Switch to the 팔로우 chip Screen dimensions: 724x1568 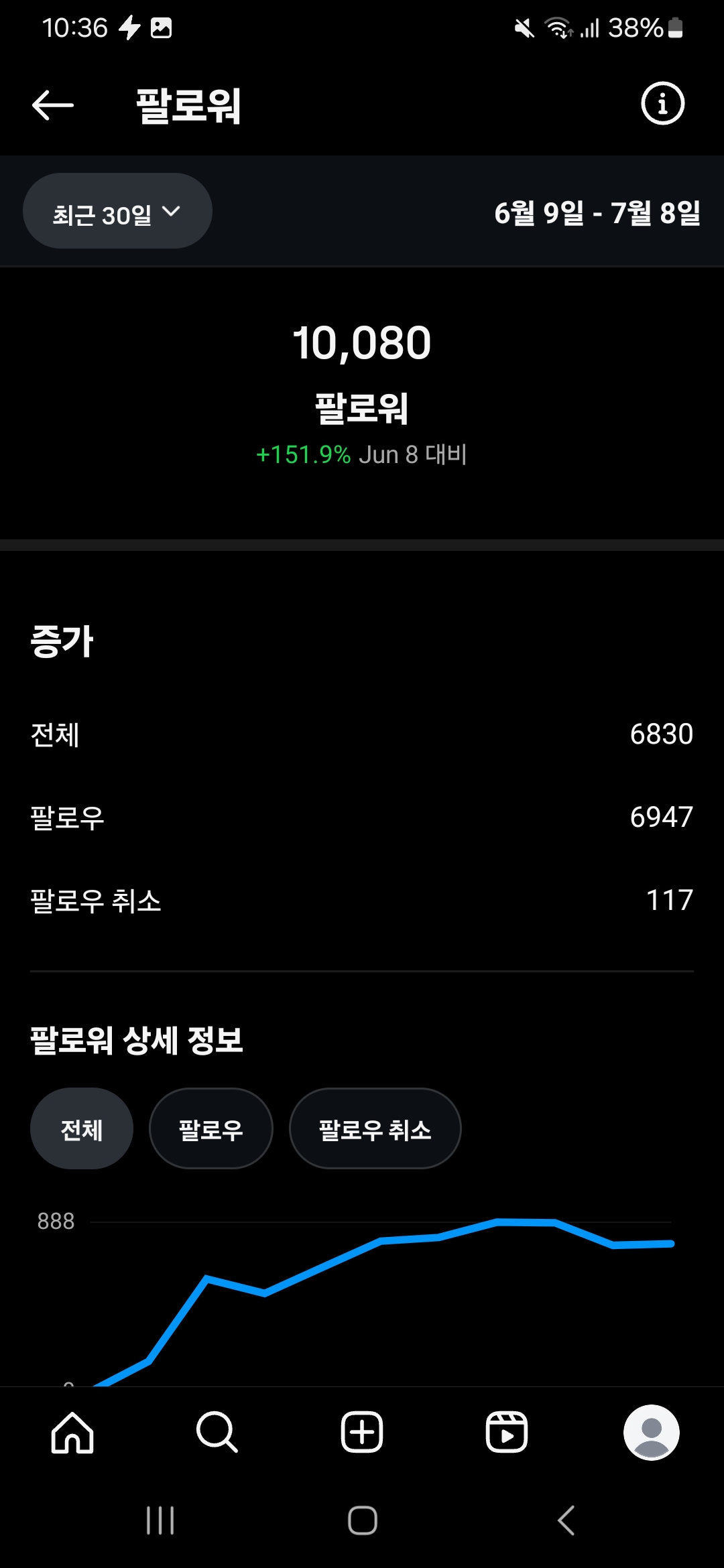[x=210, y=1129]
